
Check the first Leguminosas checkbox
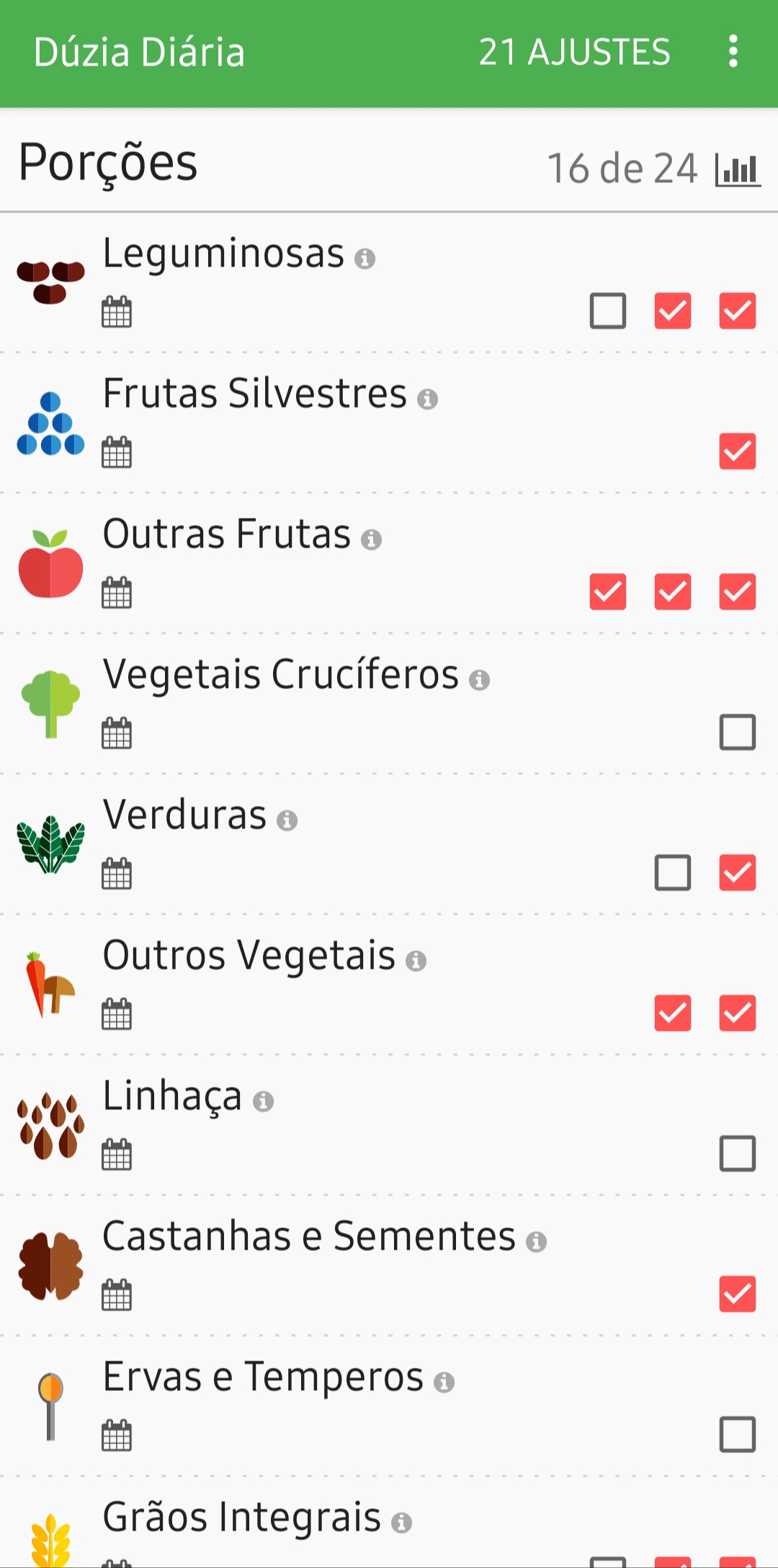pyautogui.click(x=607, y=311)
